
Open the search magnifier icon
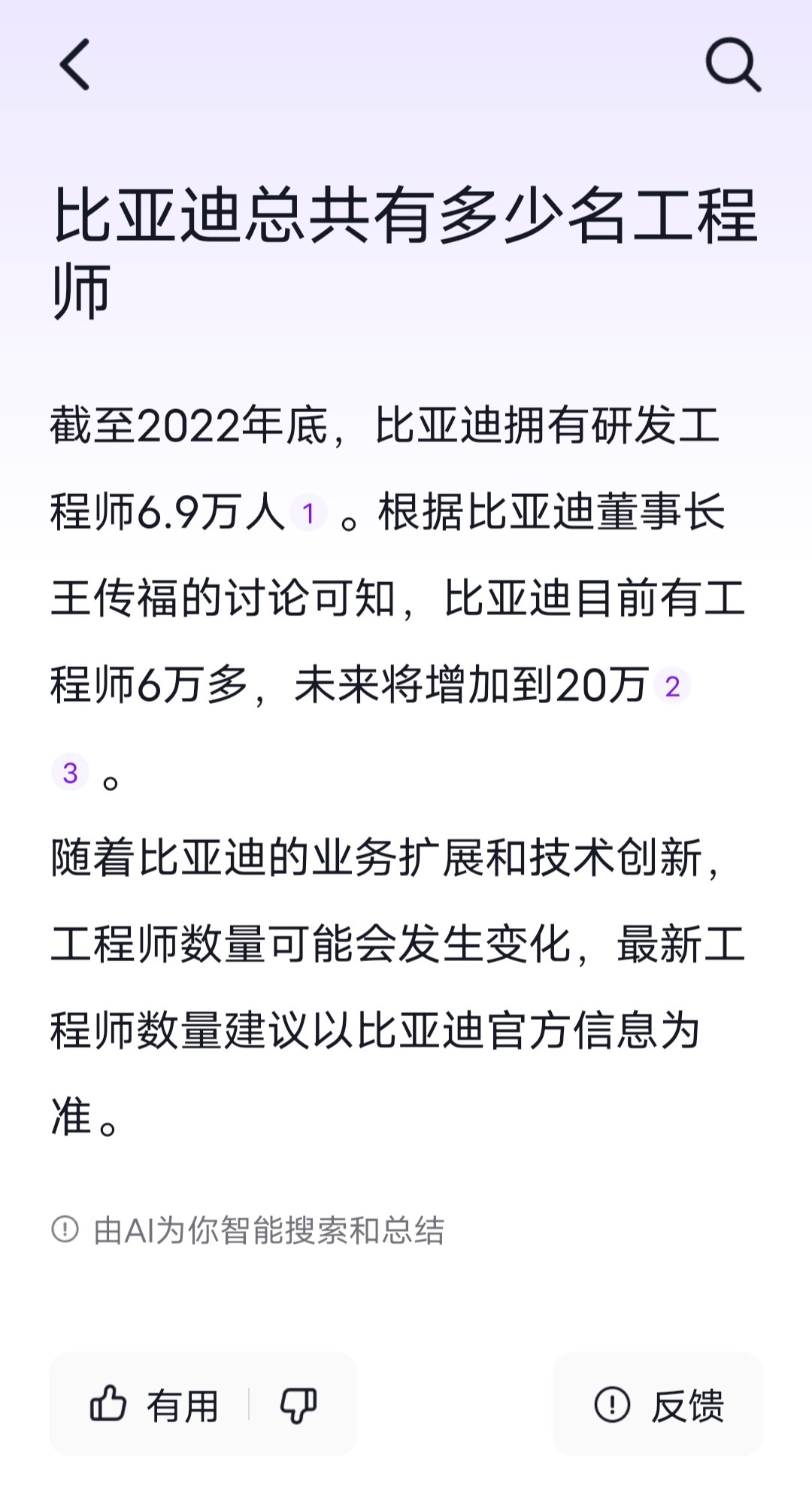(733, 65)
